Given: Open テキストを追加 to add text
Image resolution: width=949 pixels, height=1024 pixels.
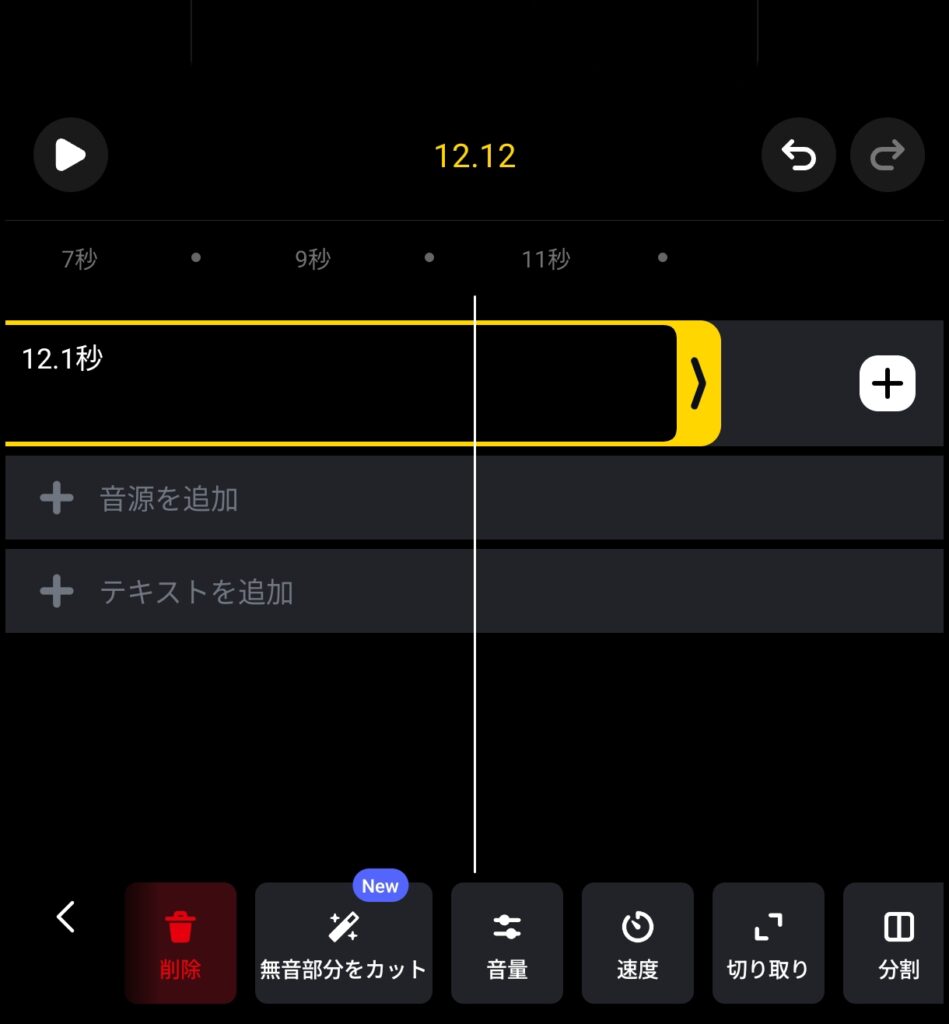Looking at the screenshot, I should 195,591.
